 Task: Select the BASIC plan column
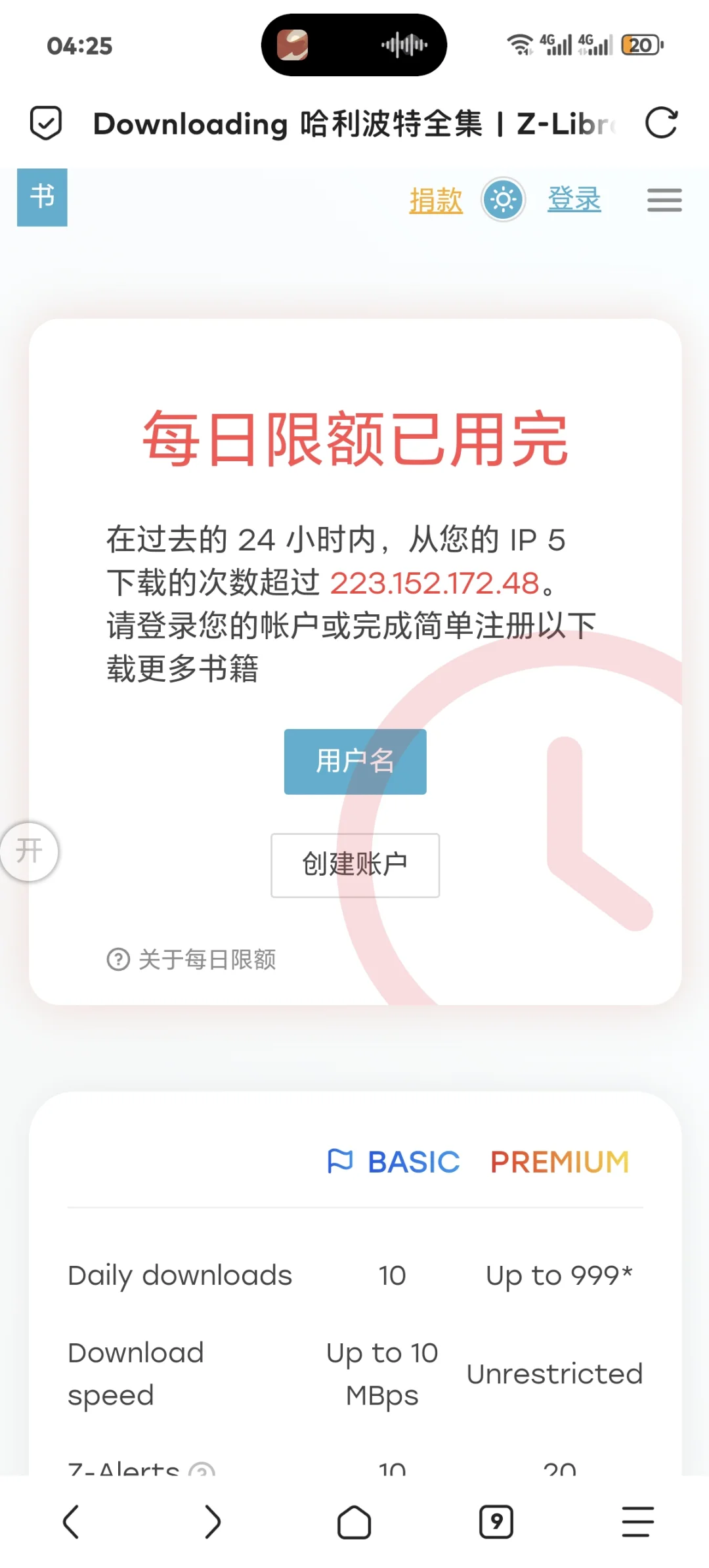(x=394, y=1162)
